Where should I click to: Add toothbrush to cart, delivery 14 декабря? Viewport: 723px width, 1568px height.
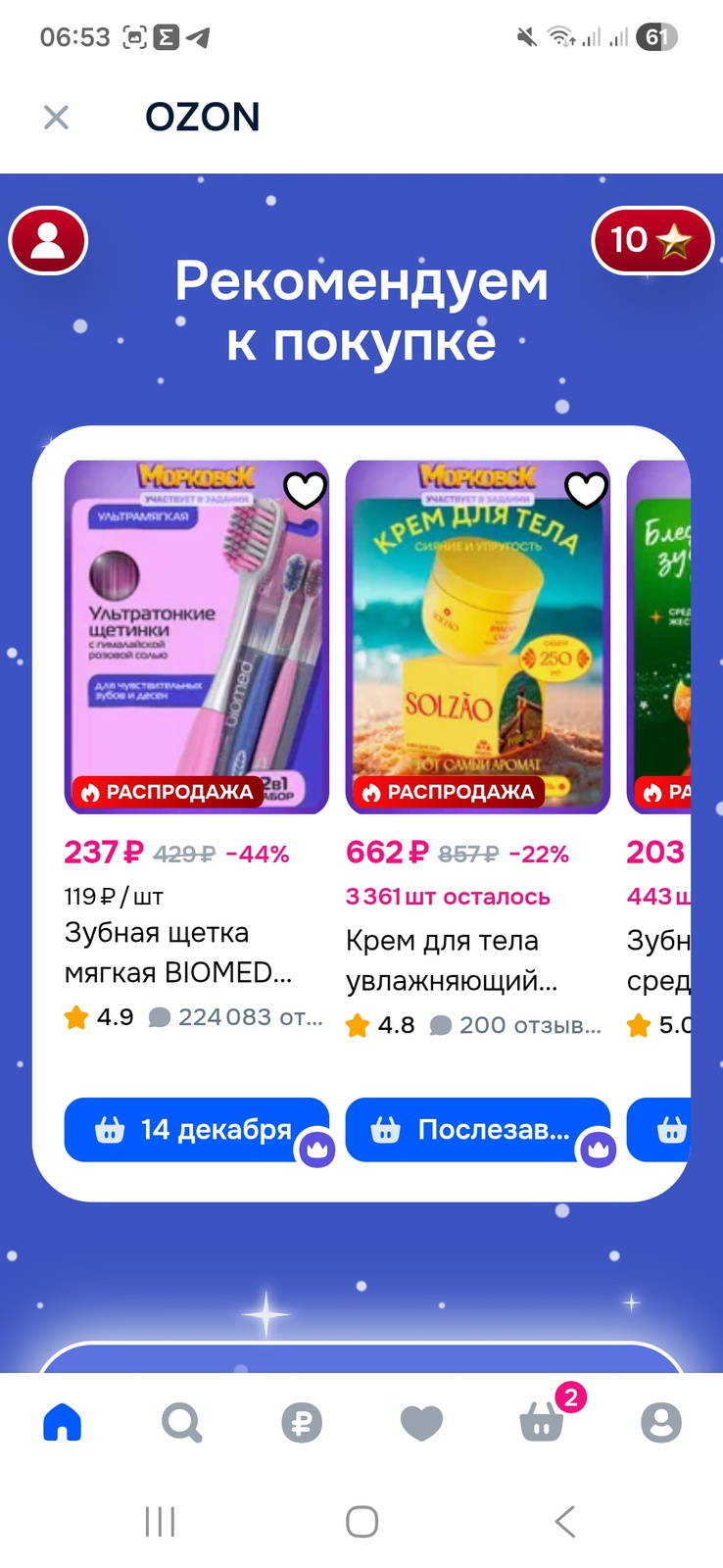(x=196, y=1130)
